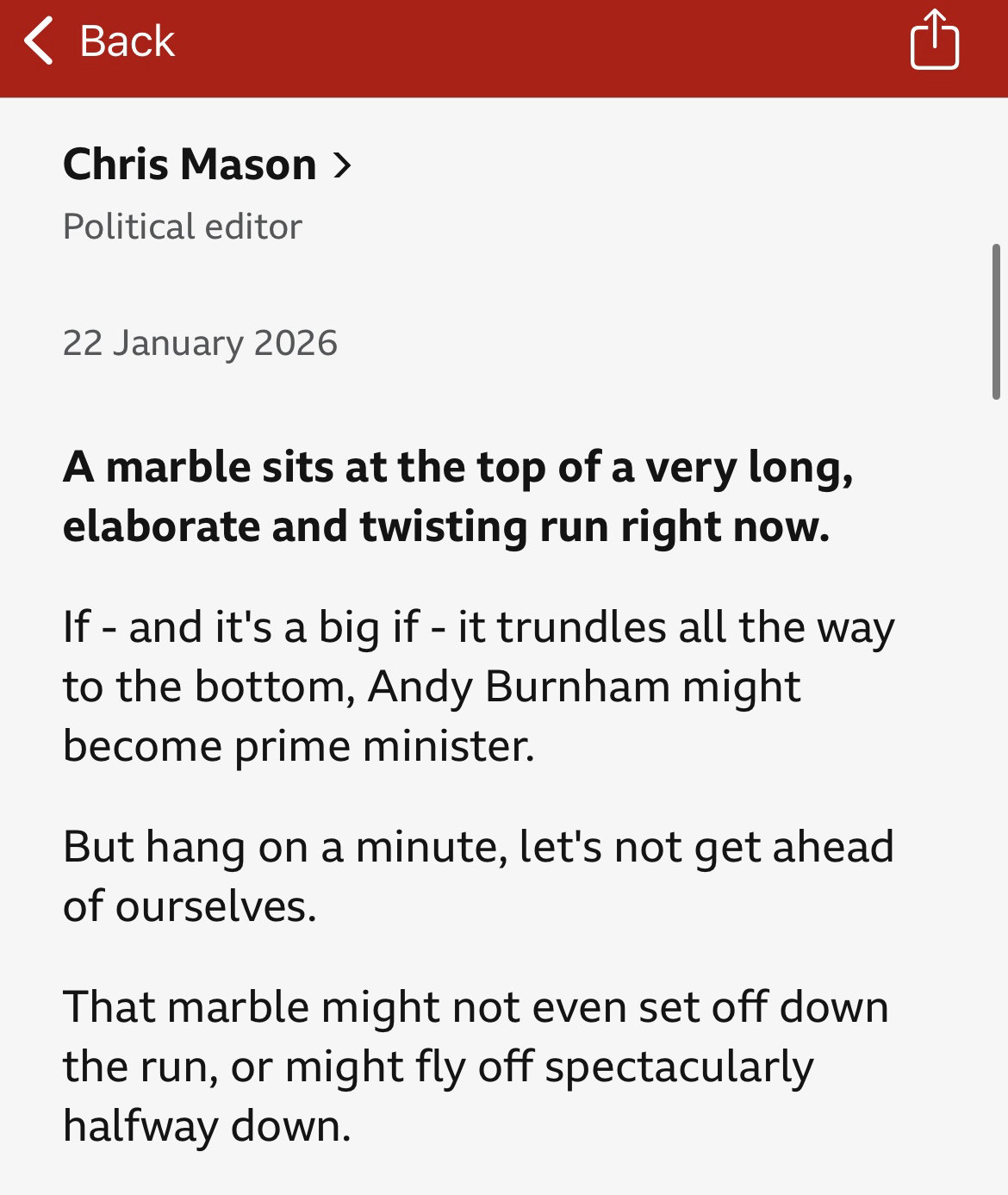Share this article
This screenshot has height=1195, width=1008.
tap(934, 40)
